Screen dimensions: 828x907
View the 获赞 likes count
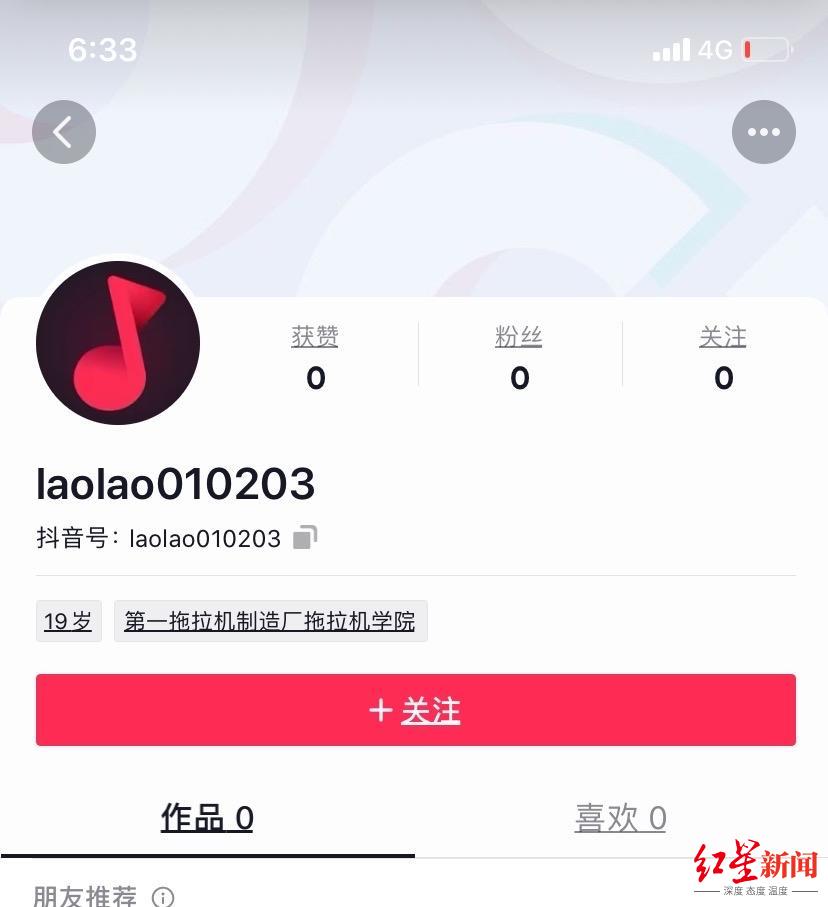315,357
